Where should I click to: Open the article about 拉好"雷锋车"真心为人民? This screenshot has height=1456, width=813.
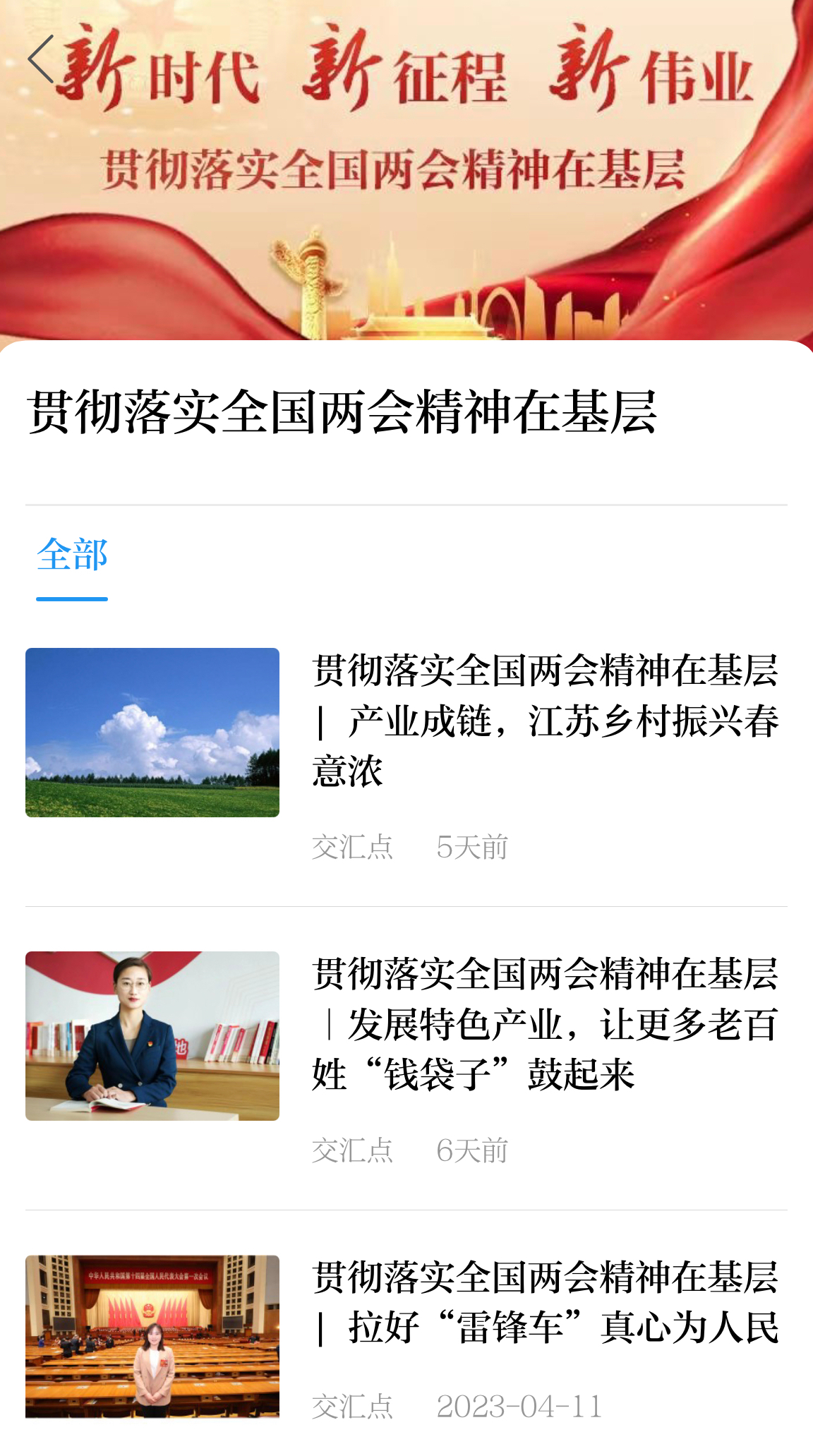click(545, 1302)
